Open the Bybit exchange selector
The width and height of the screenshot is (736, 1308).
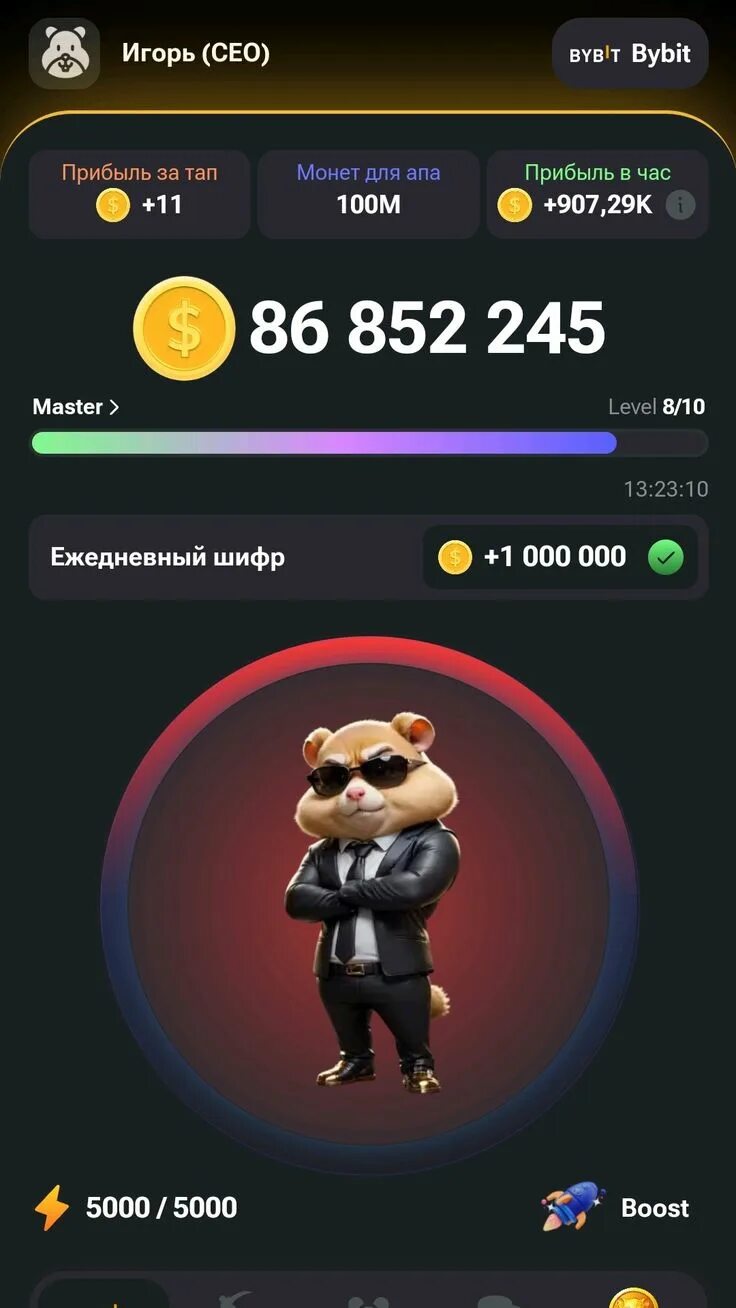[630, 54]
